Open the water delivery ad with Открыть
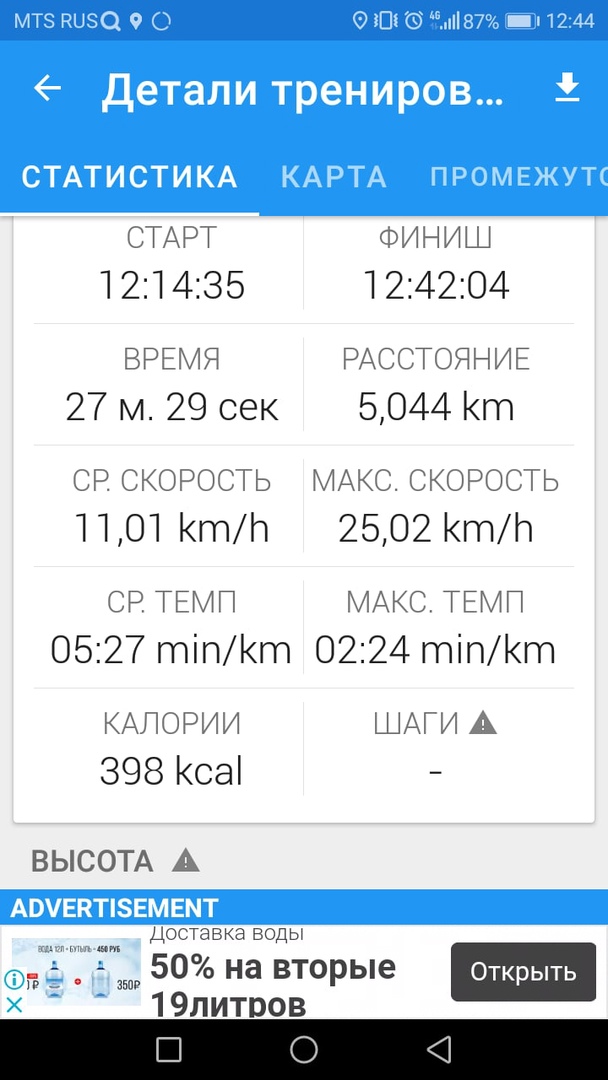 (523, 972)
